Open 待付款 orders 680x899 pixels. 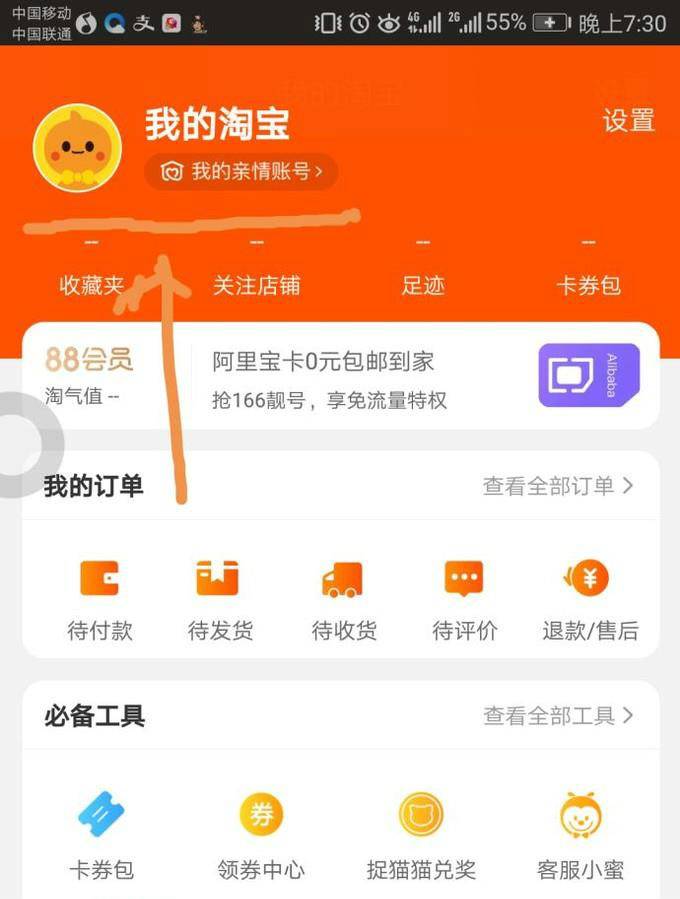[100, 600]
